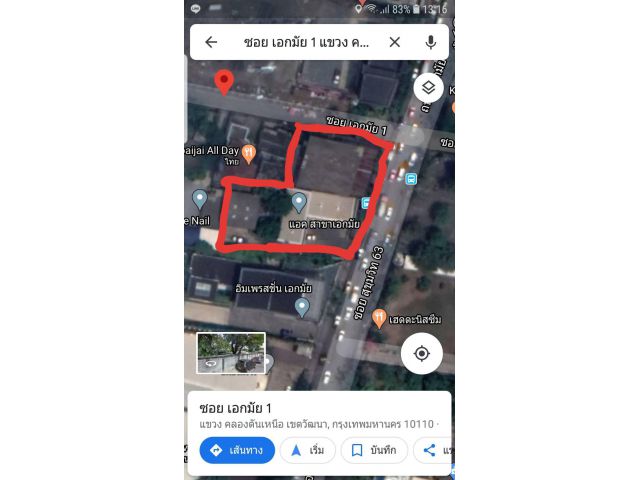Start voice search with the microphone

[430, 42]
